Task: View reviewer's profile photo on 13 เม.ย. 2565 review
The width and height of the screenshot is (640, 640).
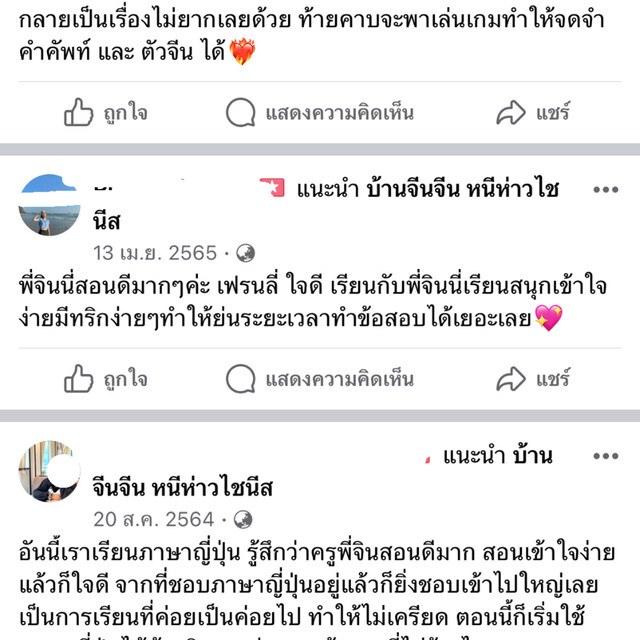Action: [49, 205]
